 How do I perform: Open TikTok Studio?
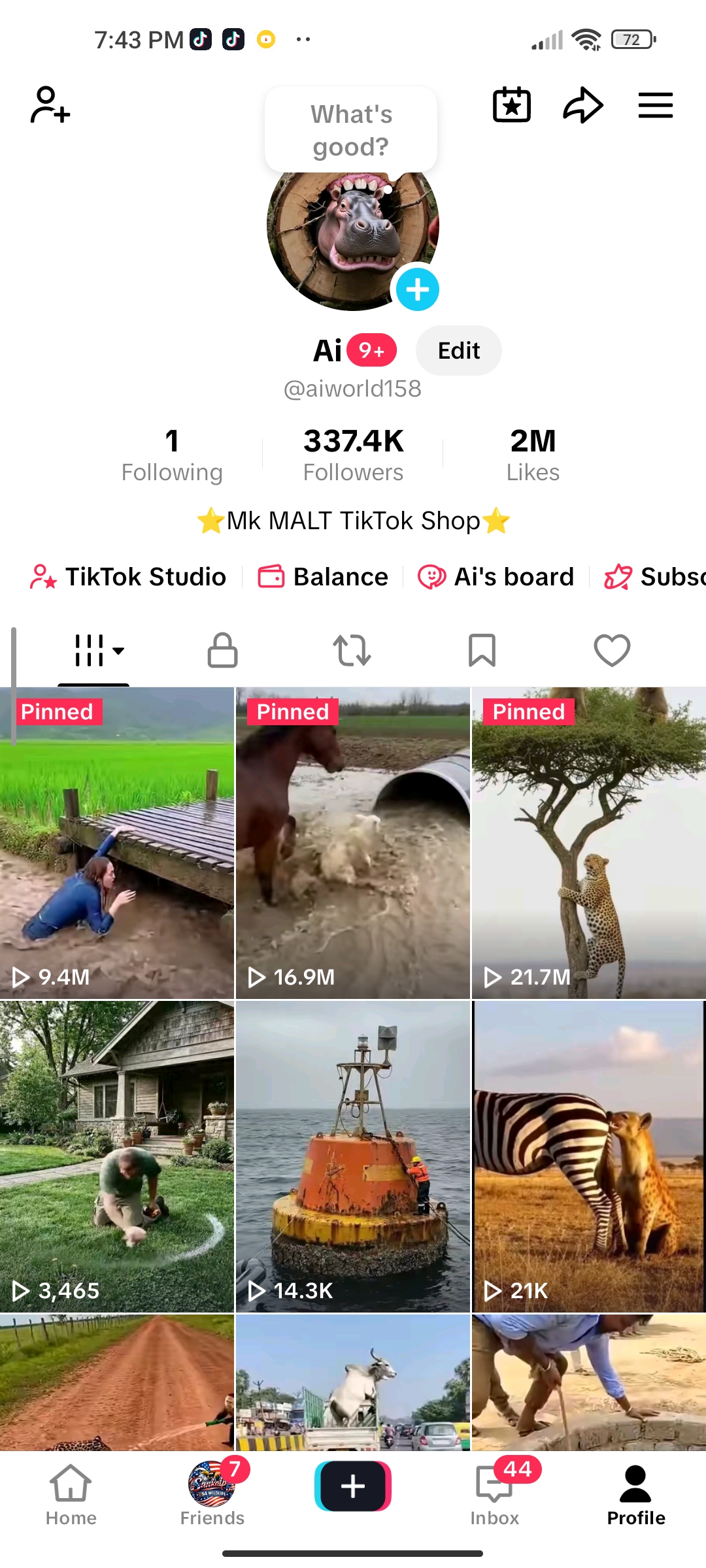click(x=129, y=577)
